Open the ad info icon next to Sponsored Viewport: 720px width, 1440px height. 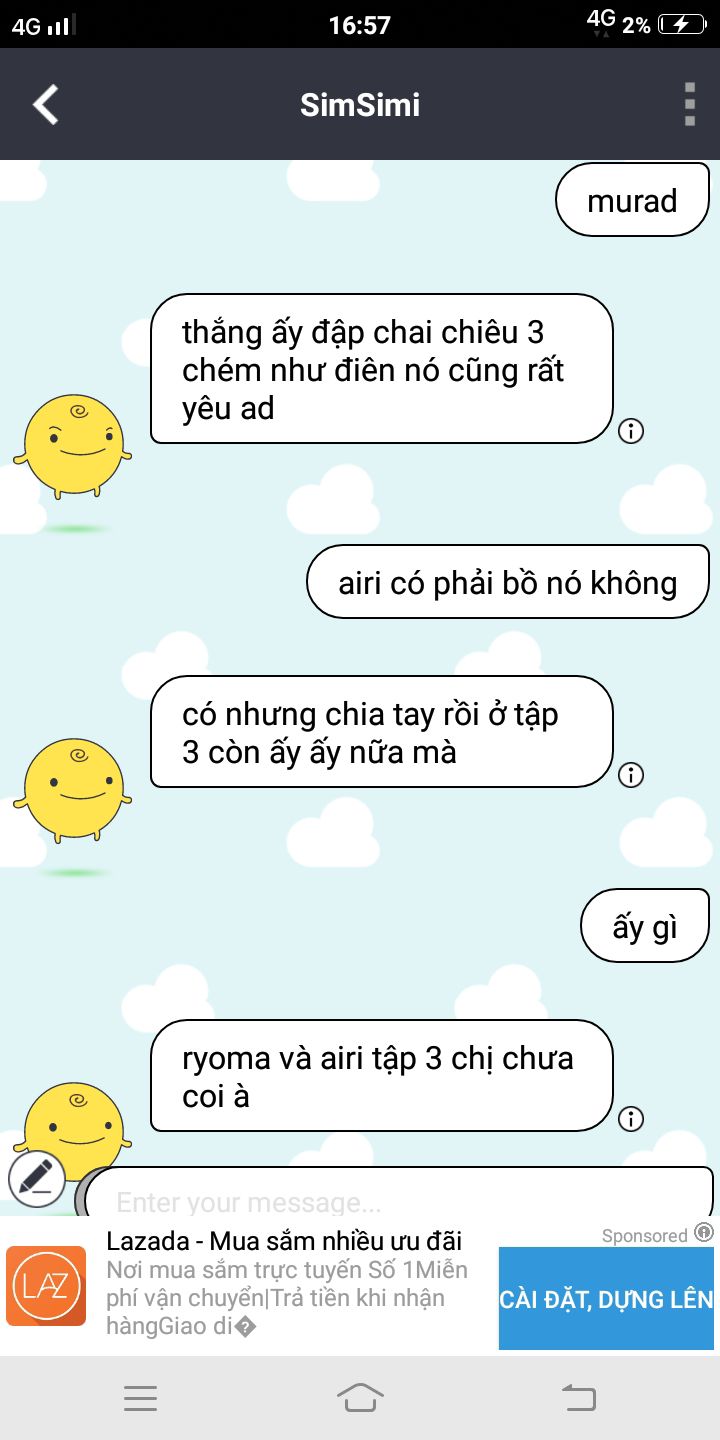[x=704, y=1233]
